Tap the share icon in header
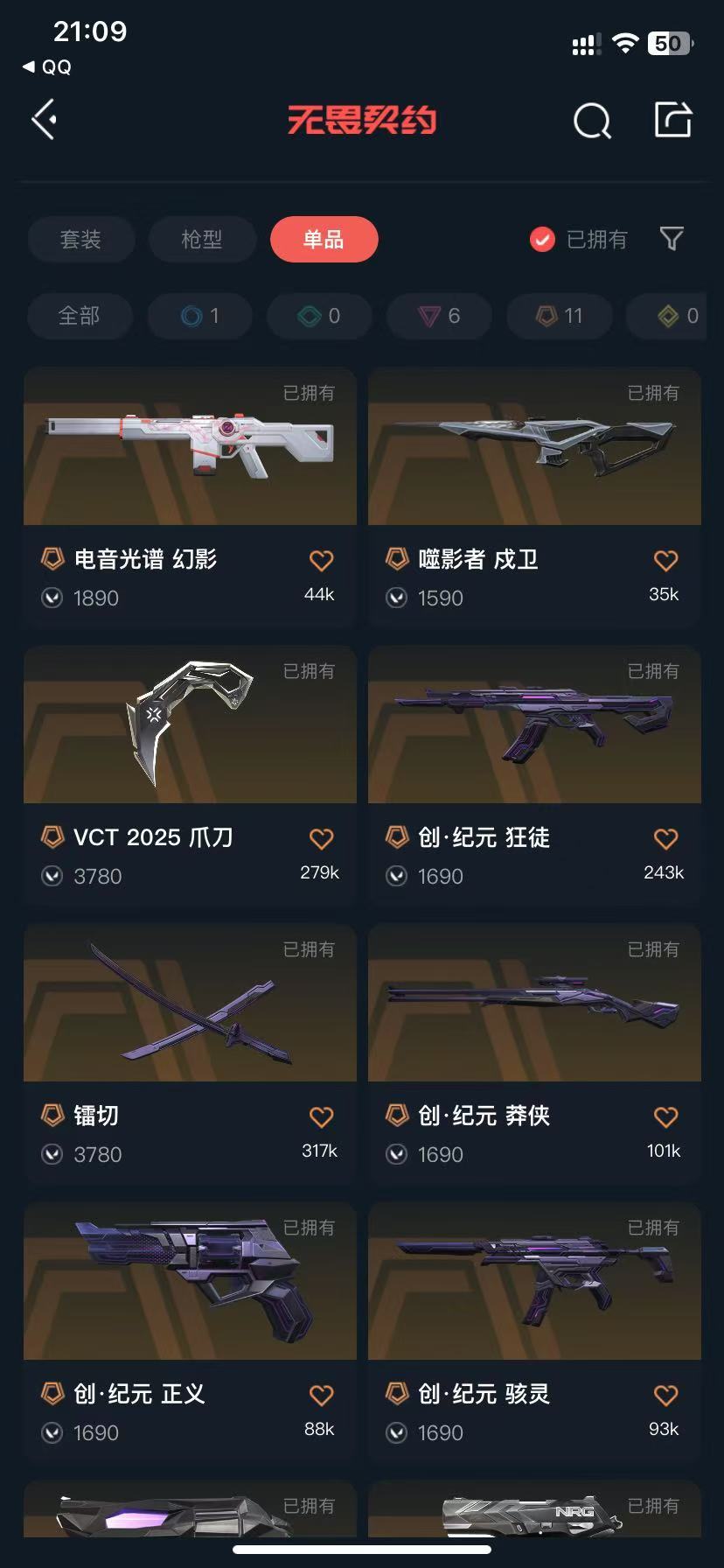Image resolution: width=724 pixels, height=1568 pixels. pos(673,120)
